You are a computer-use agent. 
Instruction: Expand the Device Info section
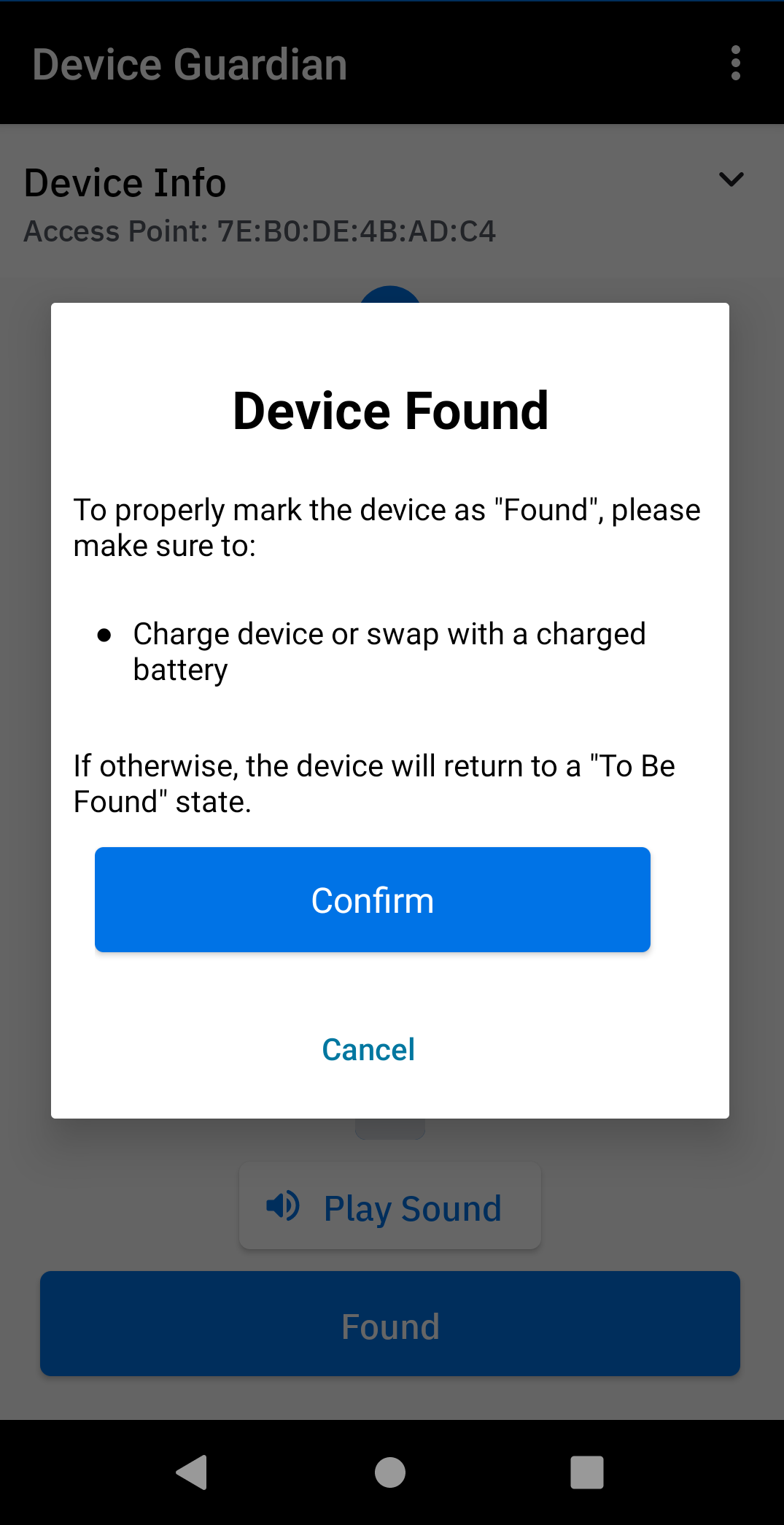731,179
